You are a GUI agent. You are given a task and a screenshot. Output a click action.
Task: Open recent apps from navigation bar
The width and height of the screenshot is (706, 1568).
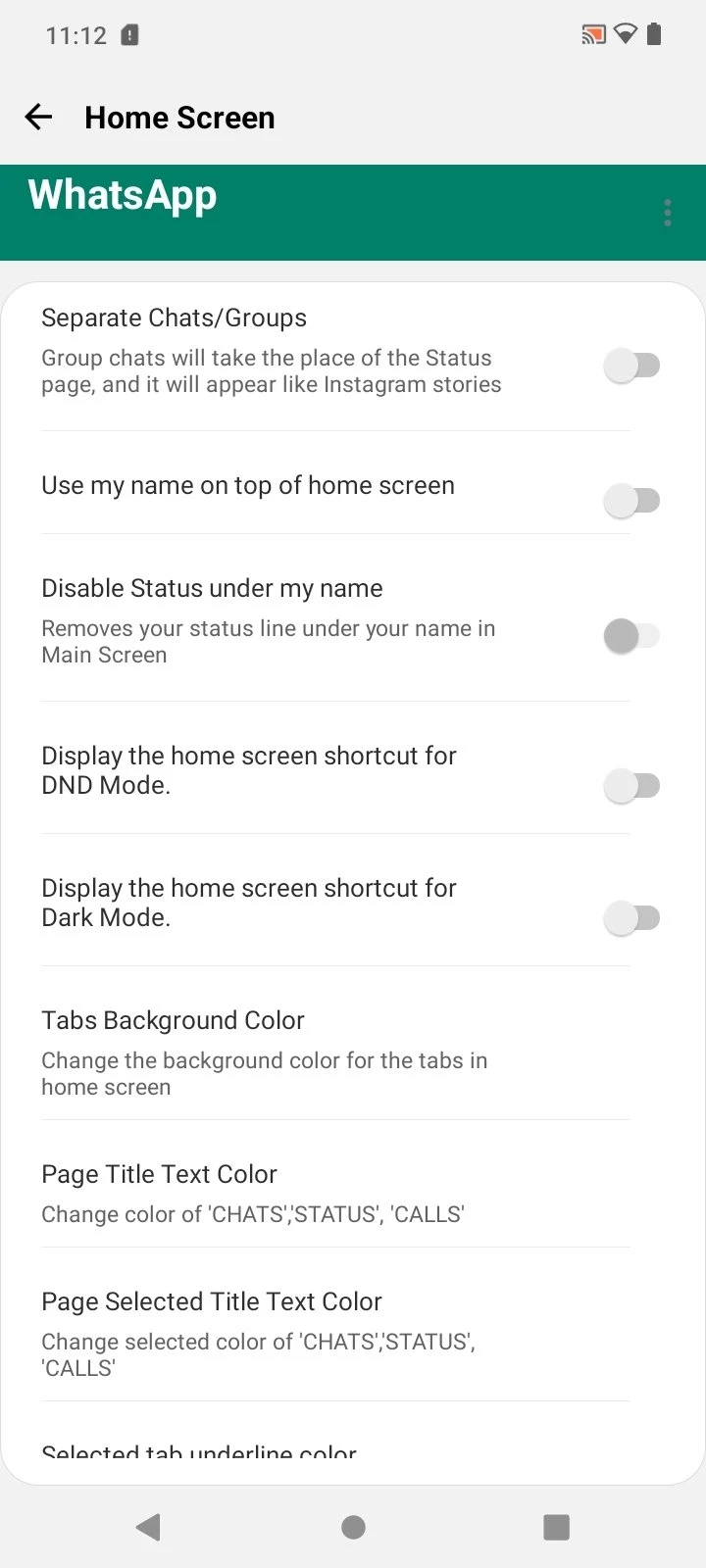point(556,1527)
